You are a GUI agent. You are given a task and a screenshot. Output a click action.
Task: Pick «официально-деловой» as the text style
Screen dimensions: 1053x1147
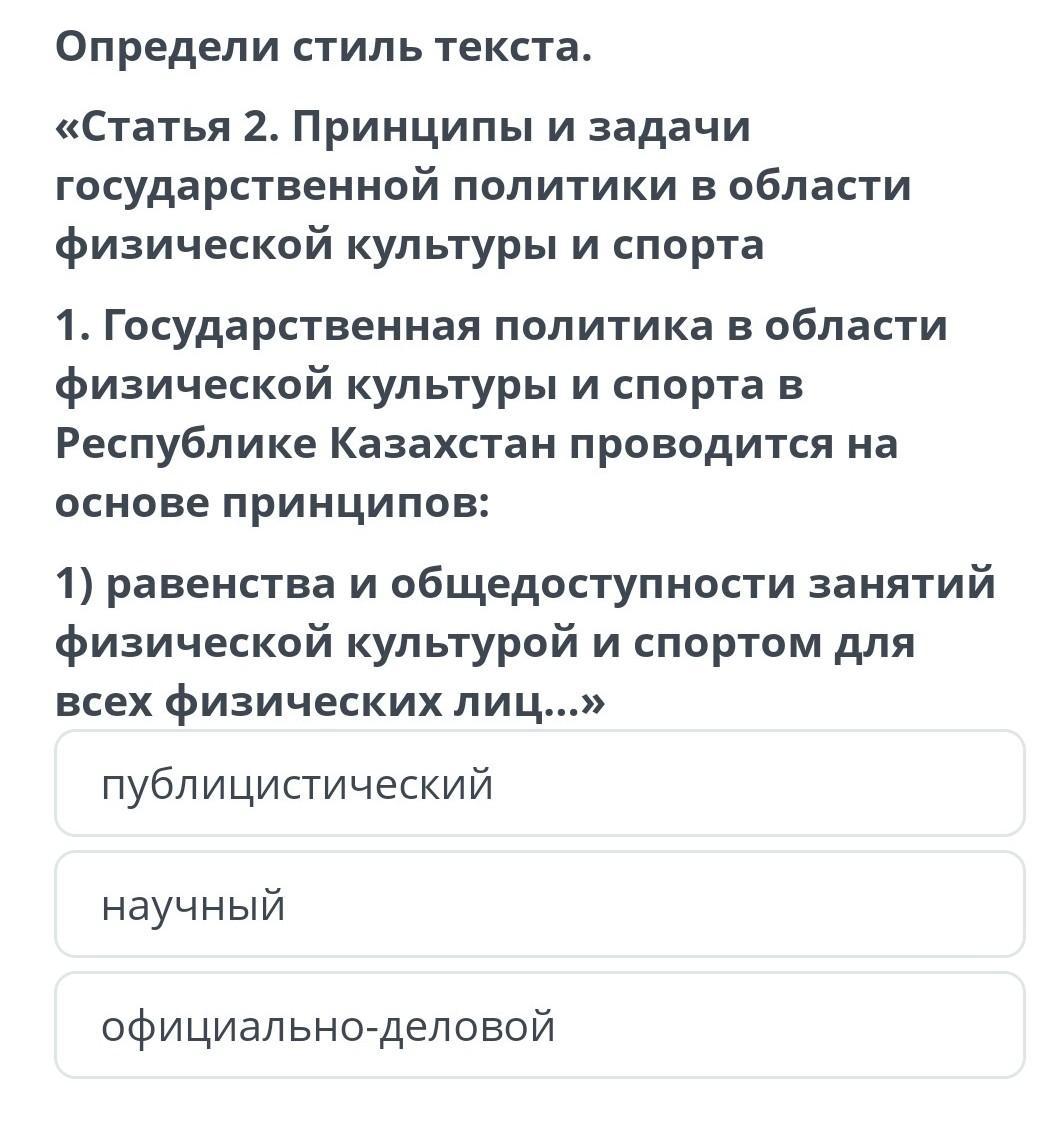[x=539, y=1025]
